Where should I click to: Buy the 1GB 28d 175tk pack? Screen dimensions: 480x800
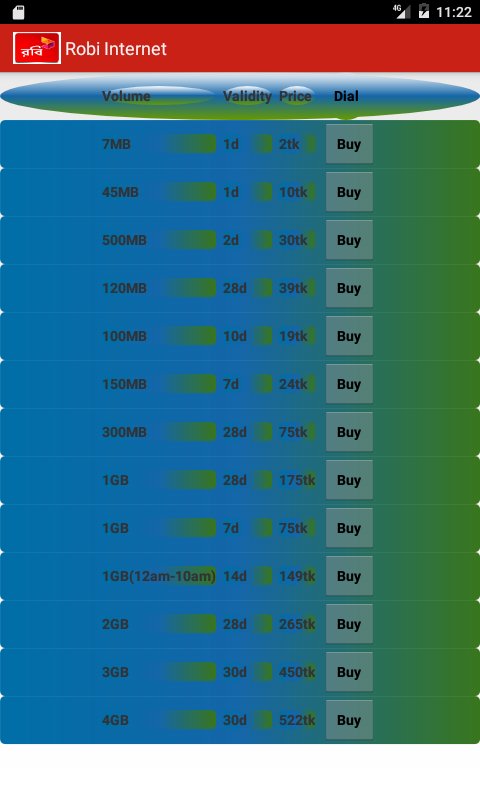click(x=349, y=480)
